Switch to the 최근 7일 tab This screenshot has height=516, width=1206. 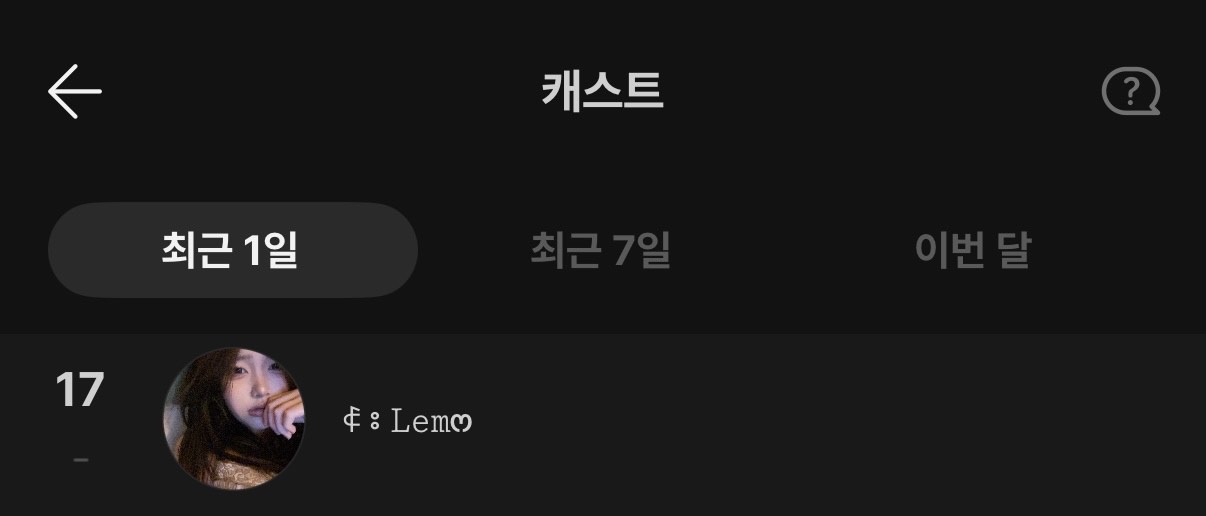[x=600, y=250]
